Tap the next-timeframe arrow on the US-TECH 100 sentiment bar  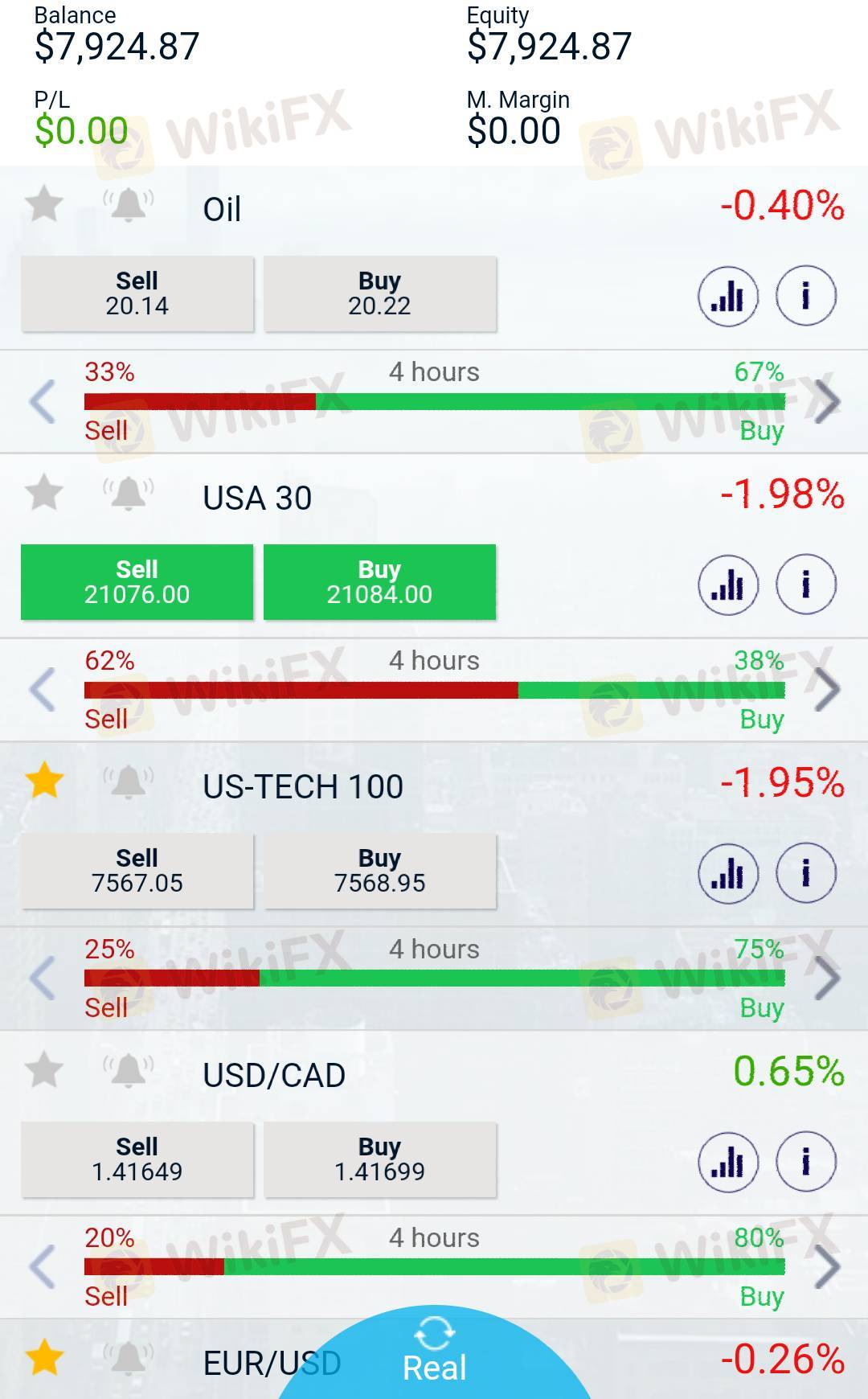click(828, 978)
